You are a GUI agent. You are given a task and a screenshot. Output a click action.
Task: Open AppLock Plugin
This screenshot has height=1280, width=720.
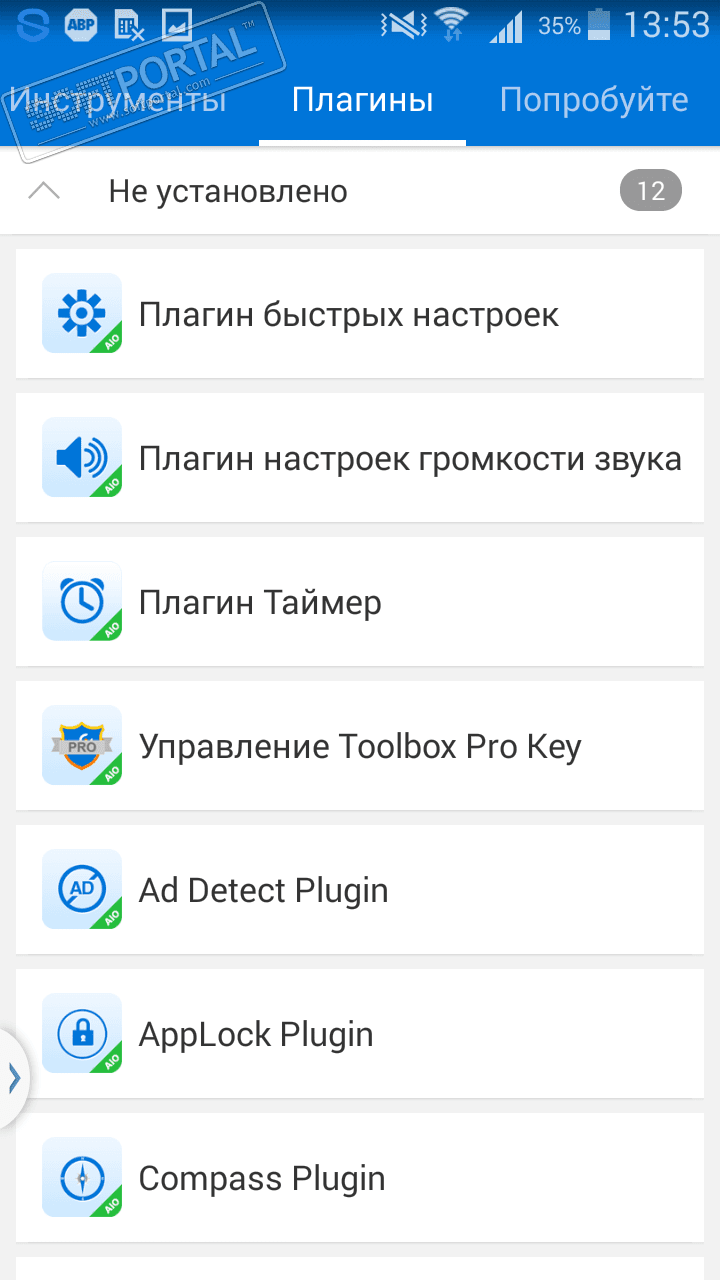pos(360,1035)
